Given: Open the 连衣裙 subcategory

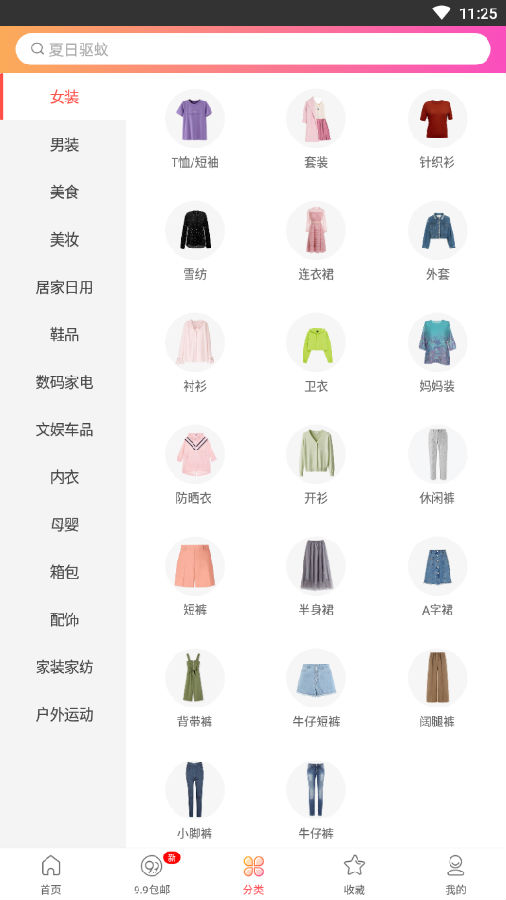Looking at the screenshot, I should [316, 242].
